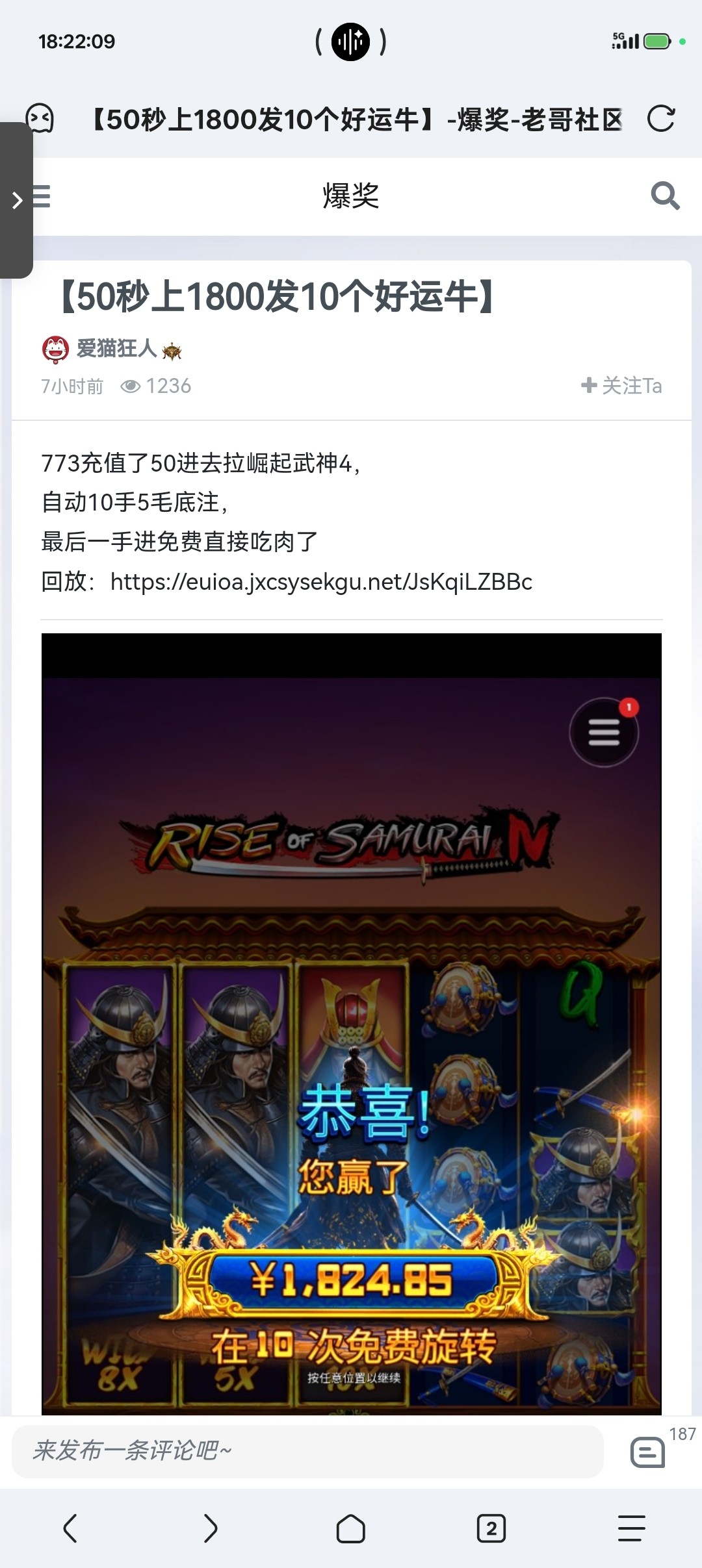Go back to the previous page
Screen dimensions: 702x1568
[70, 1528]
